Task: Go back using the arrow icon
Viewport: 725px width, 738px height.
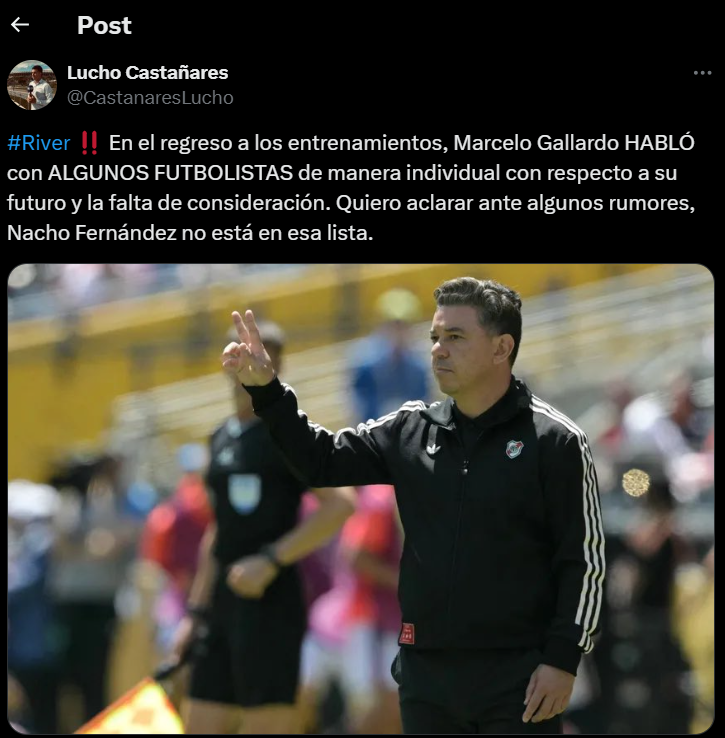Action: click(x=20, y=25)
